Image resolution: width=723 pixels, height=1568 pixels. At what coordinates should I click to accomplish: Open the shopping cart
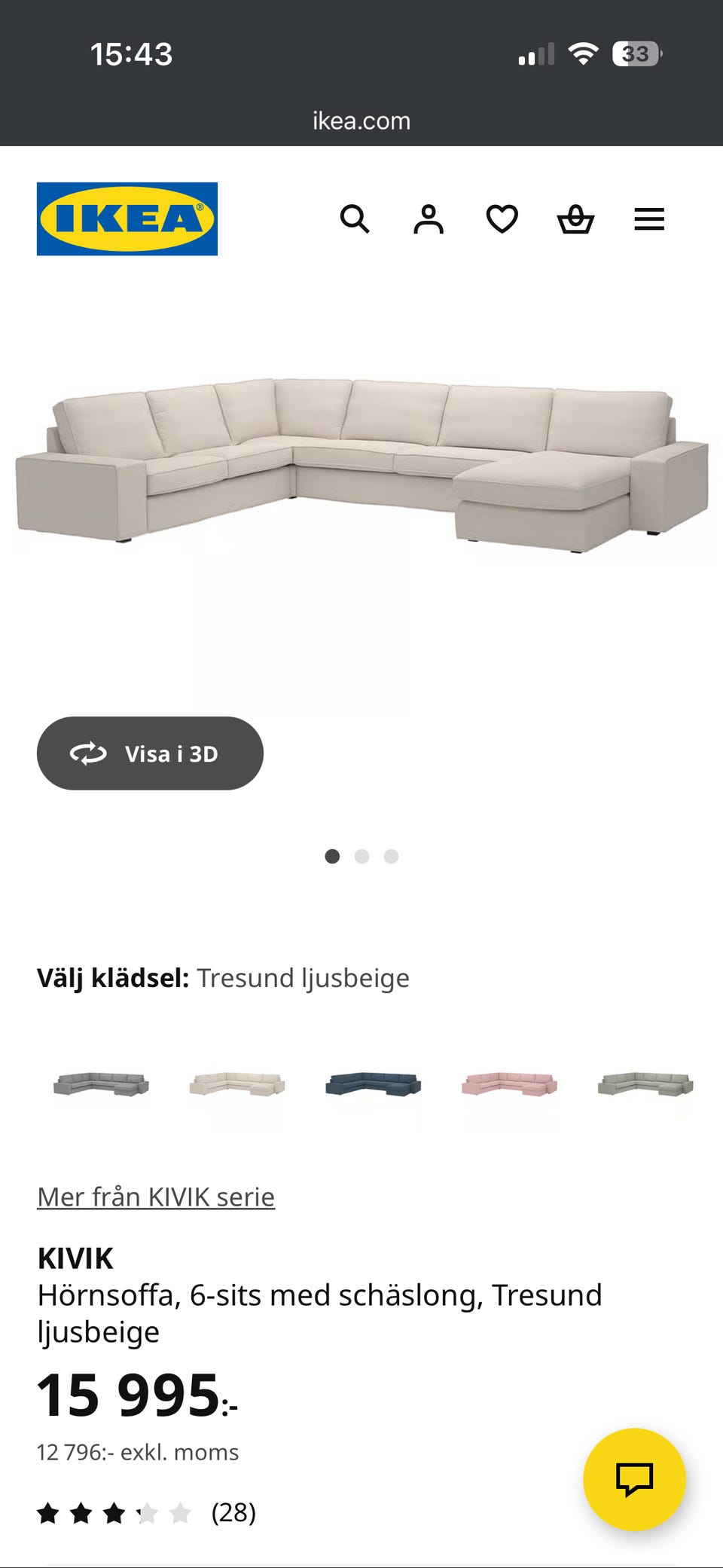[575, 219]
